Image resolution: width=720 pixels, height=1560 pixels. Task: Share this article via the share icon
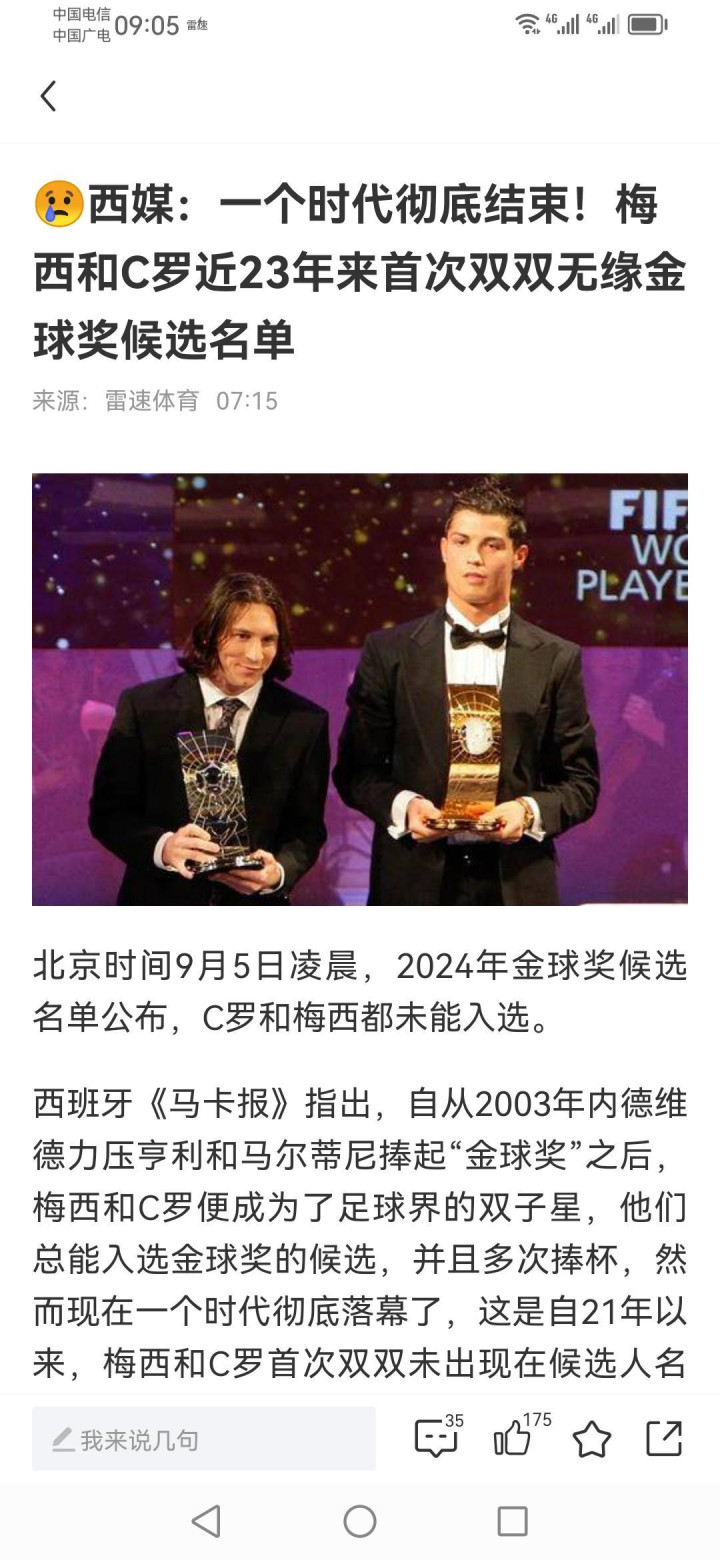664,1438
